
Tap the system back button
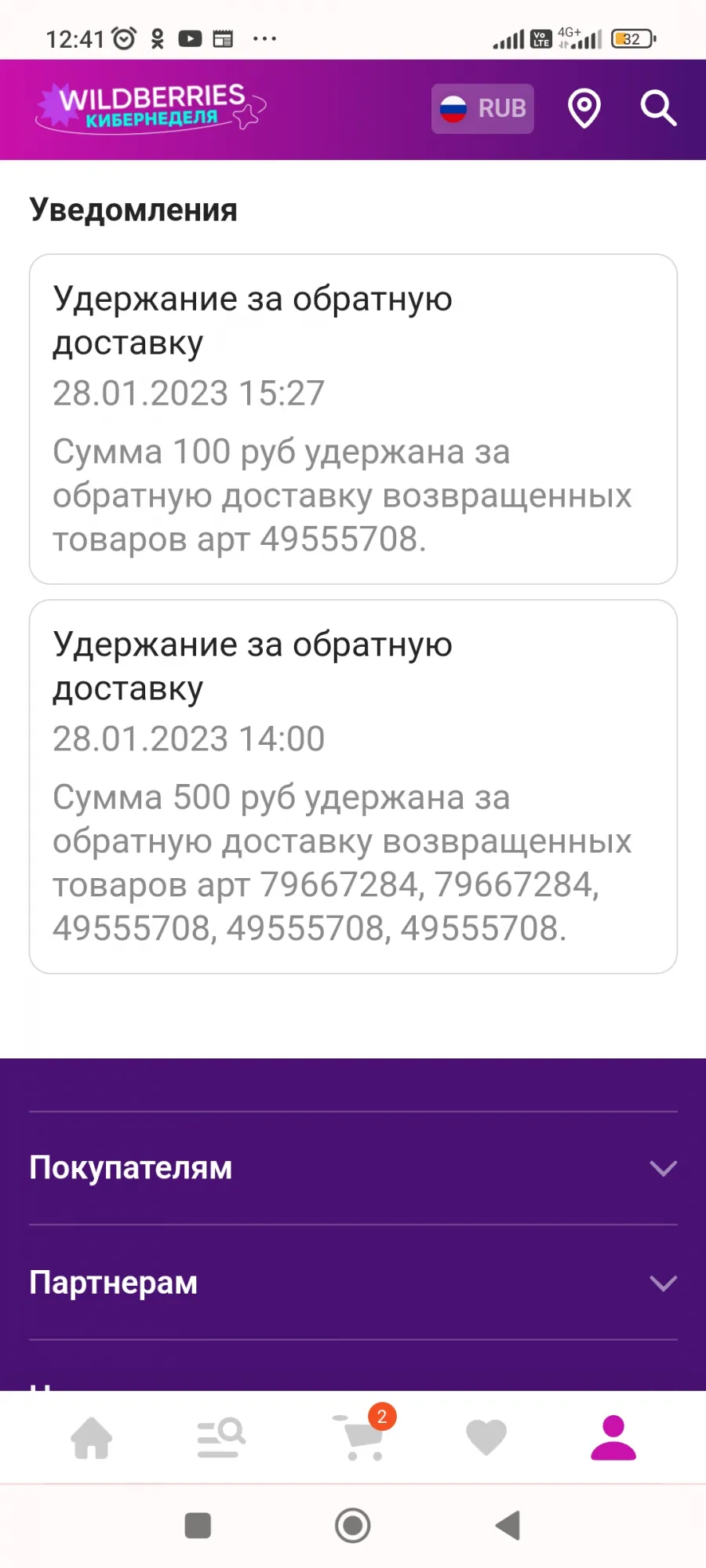point(508,1526)
